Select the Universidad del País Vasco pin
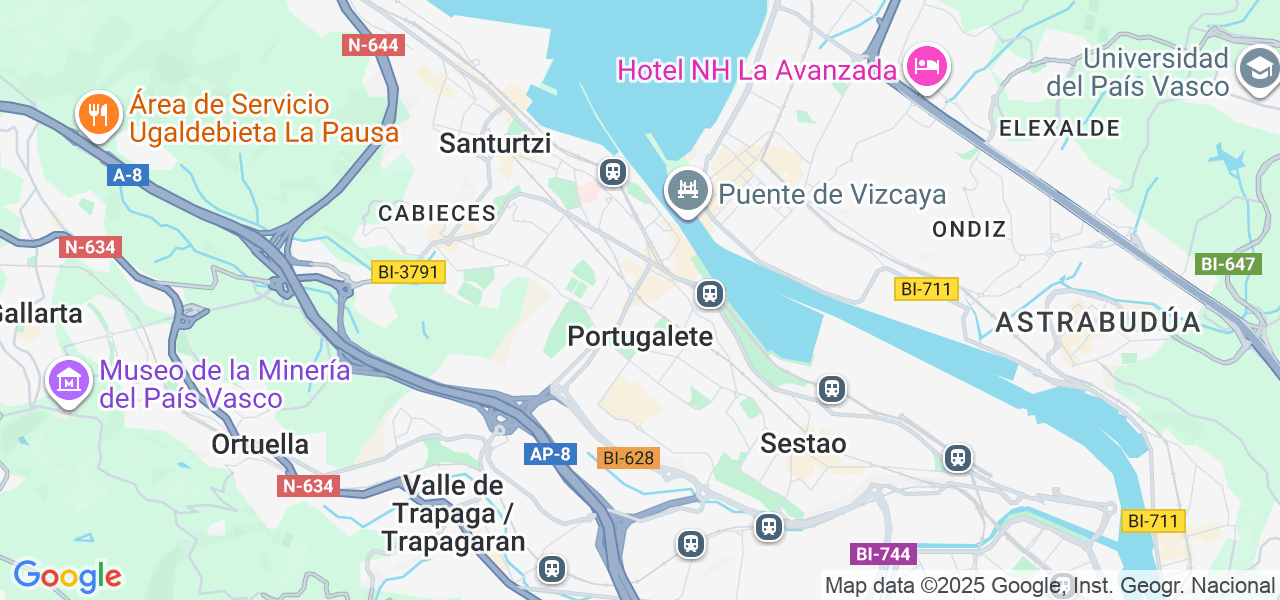 coord(1258,70)
